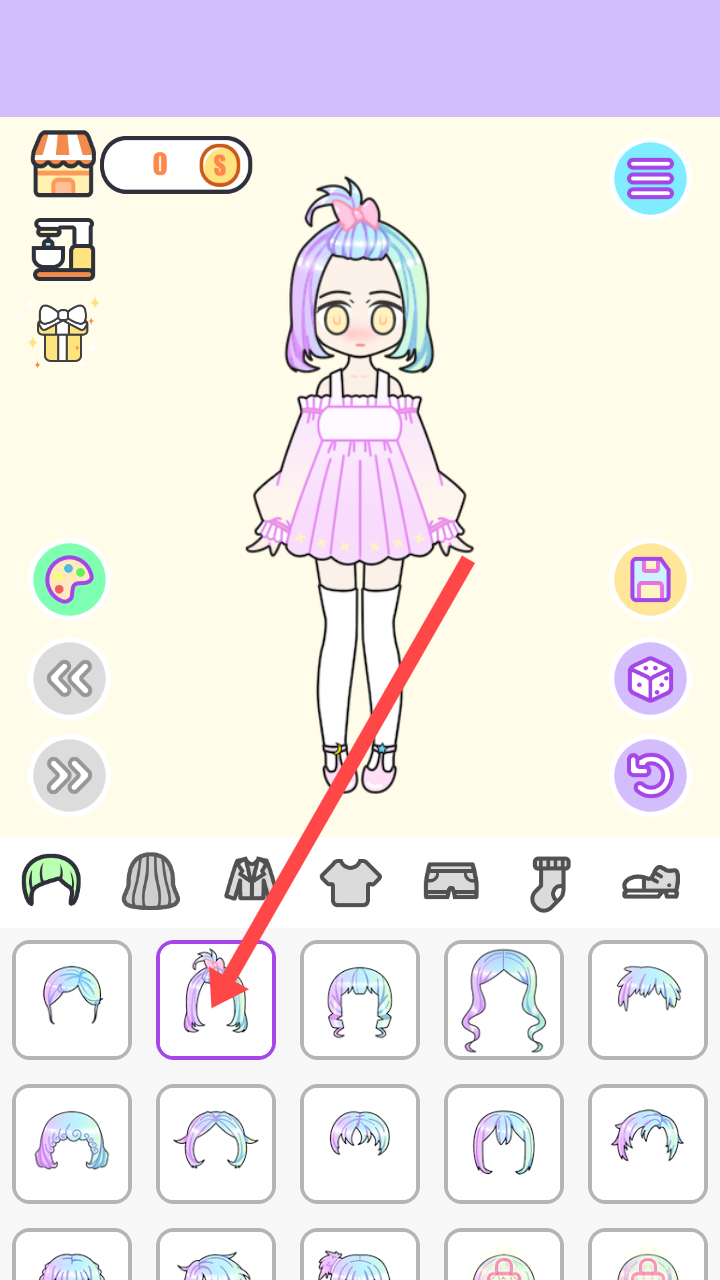Open the color palette

pyautogui.click(x=69, y=580)
